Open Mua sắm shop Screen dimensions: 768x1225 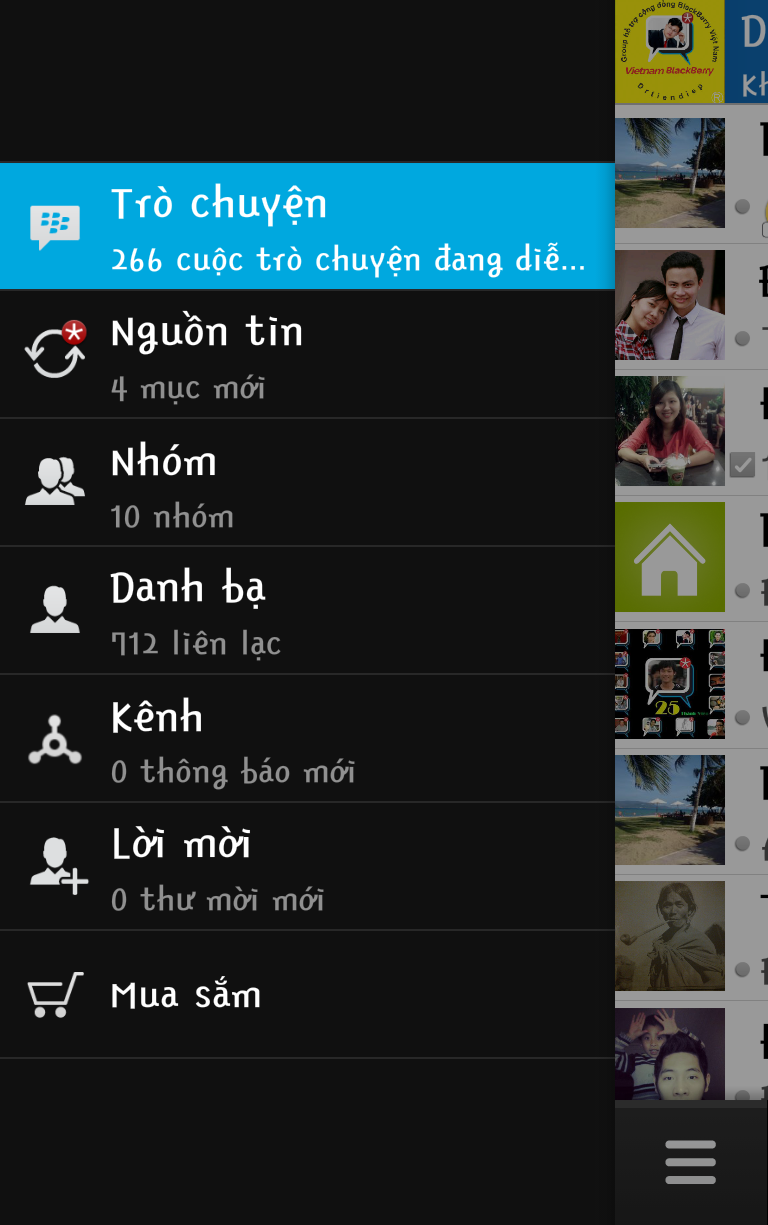coord(307,994)
